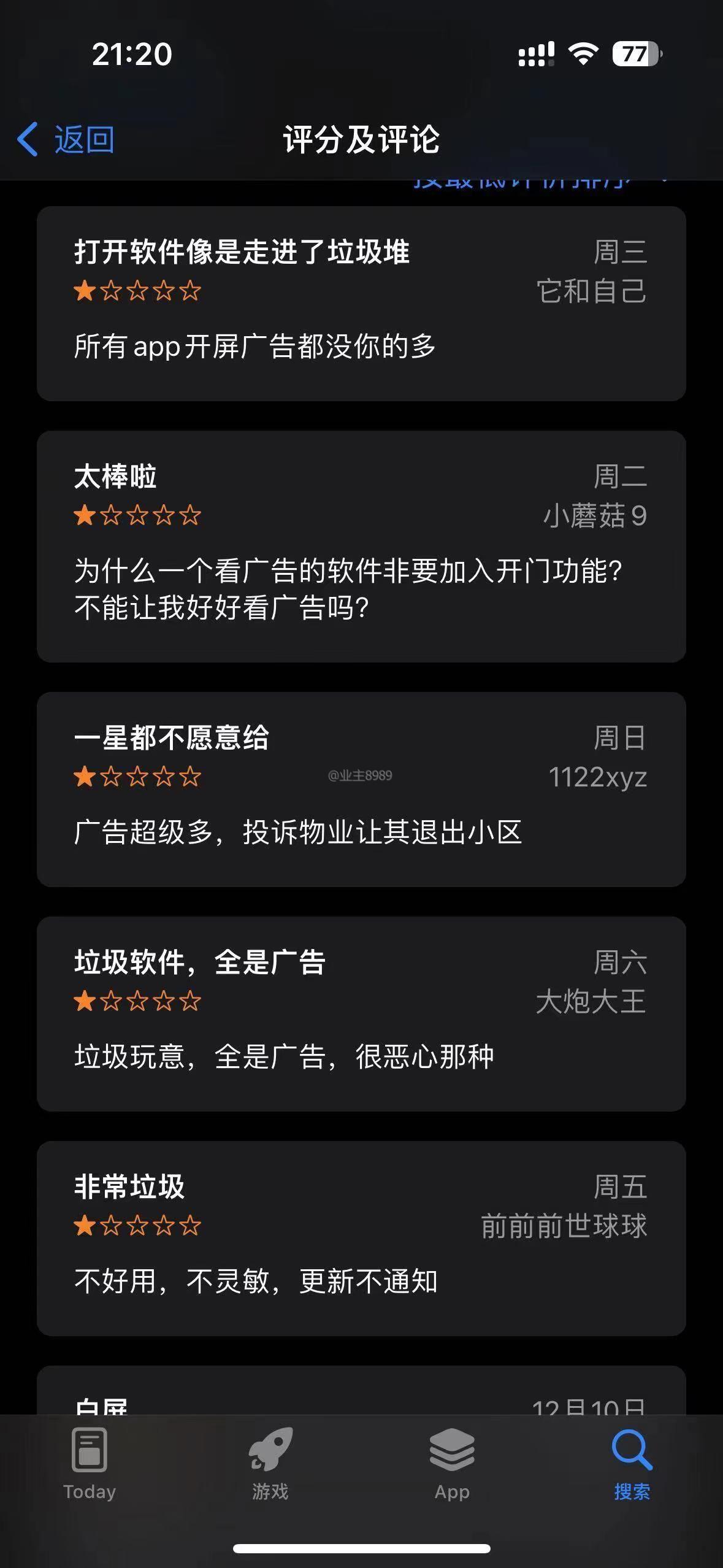Open the review 打开软件像是走进了垃圾堆
The image size is (723, 1568).
361,304
